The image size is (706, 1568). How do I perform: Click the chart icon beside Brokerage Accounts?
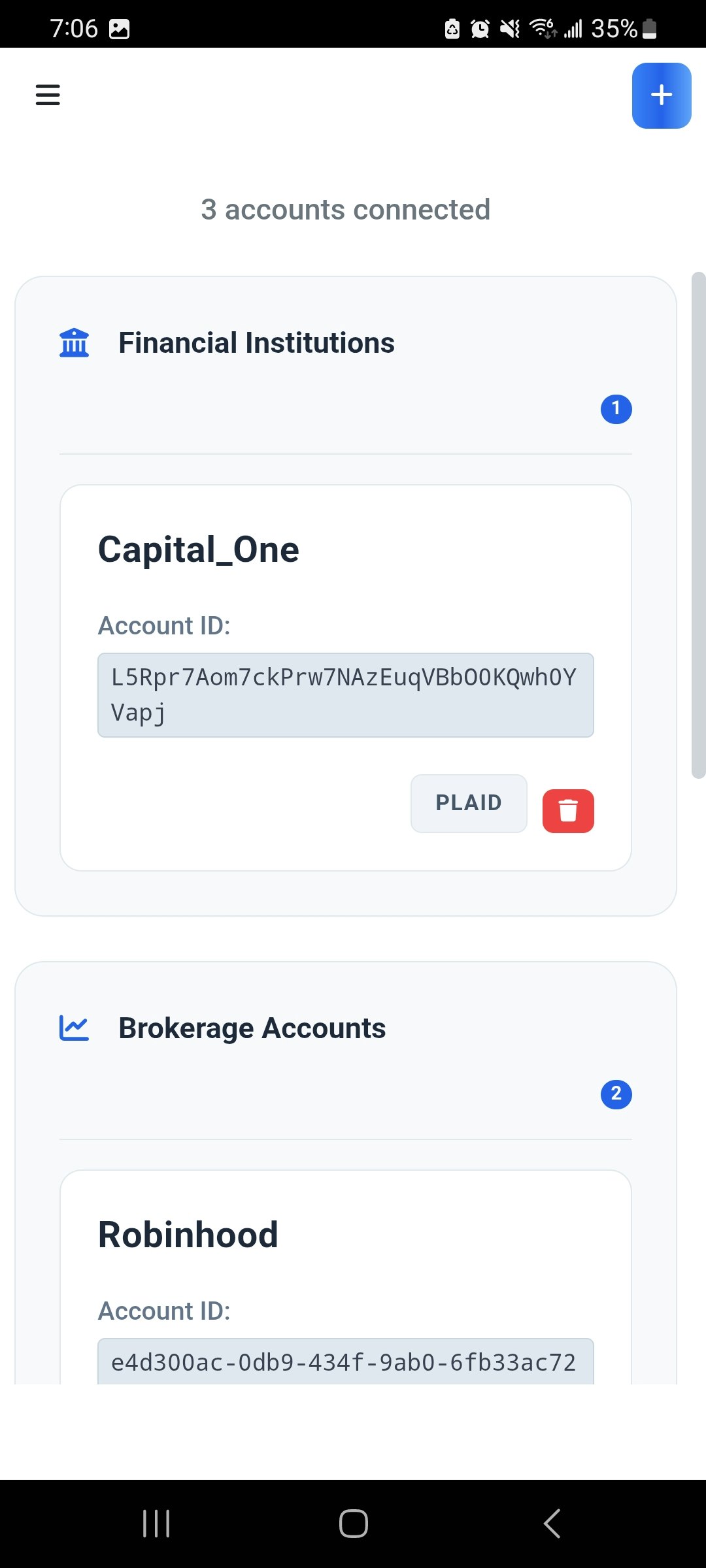tap(74, 1026)
